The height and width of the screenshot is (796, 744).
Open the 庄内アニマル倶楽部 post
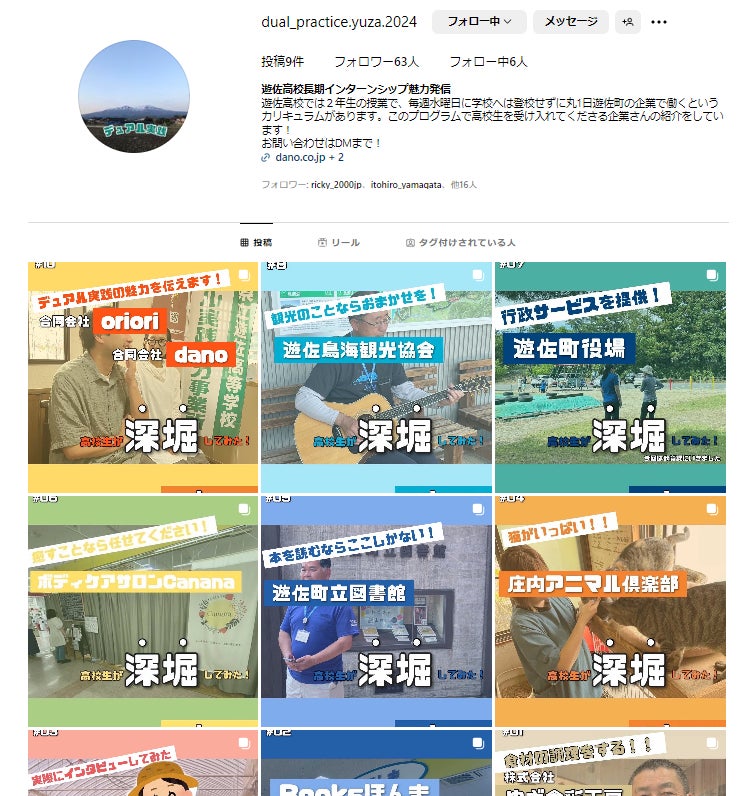[x=610, y=610]
